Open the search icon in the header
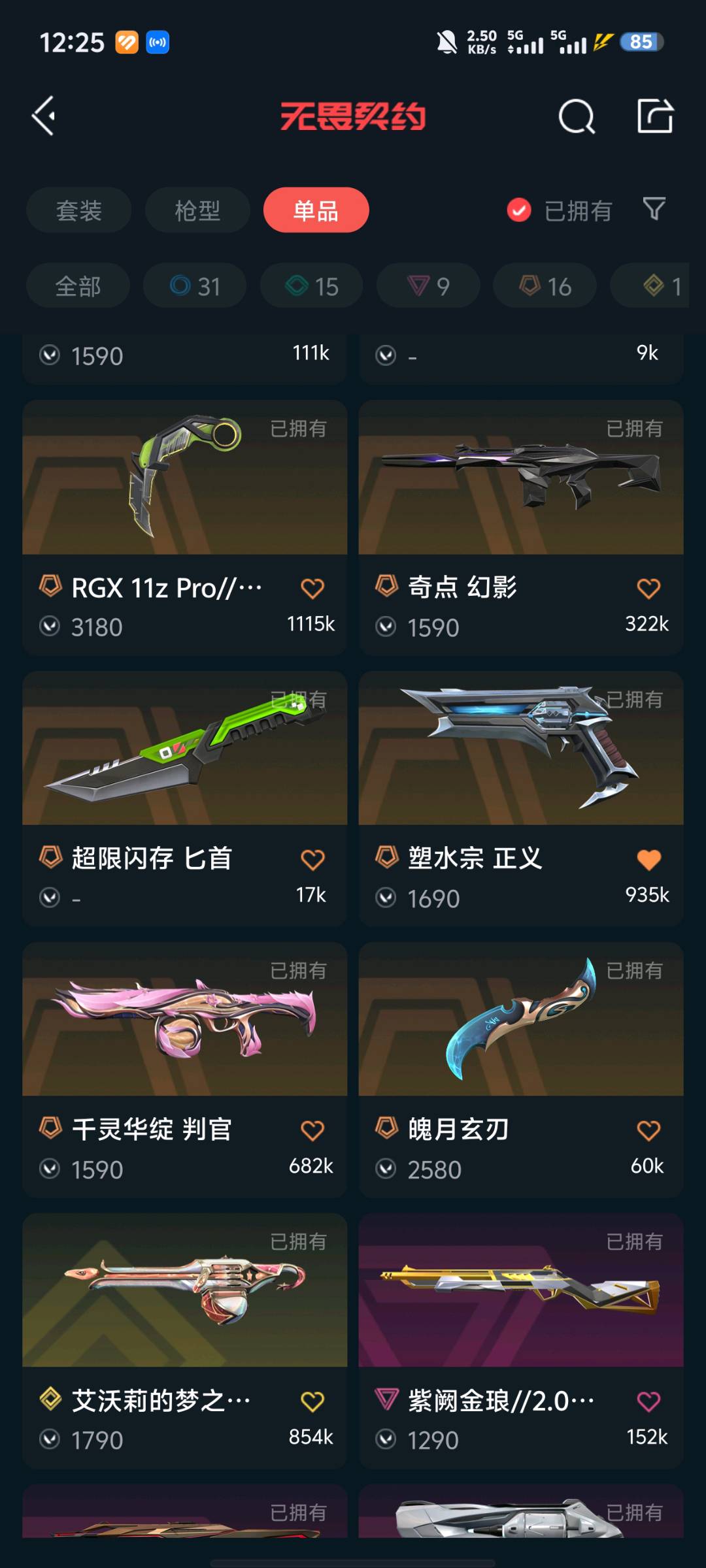 click(x=577, y=117)
